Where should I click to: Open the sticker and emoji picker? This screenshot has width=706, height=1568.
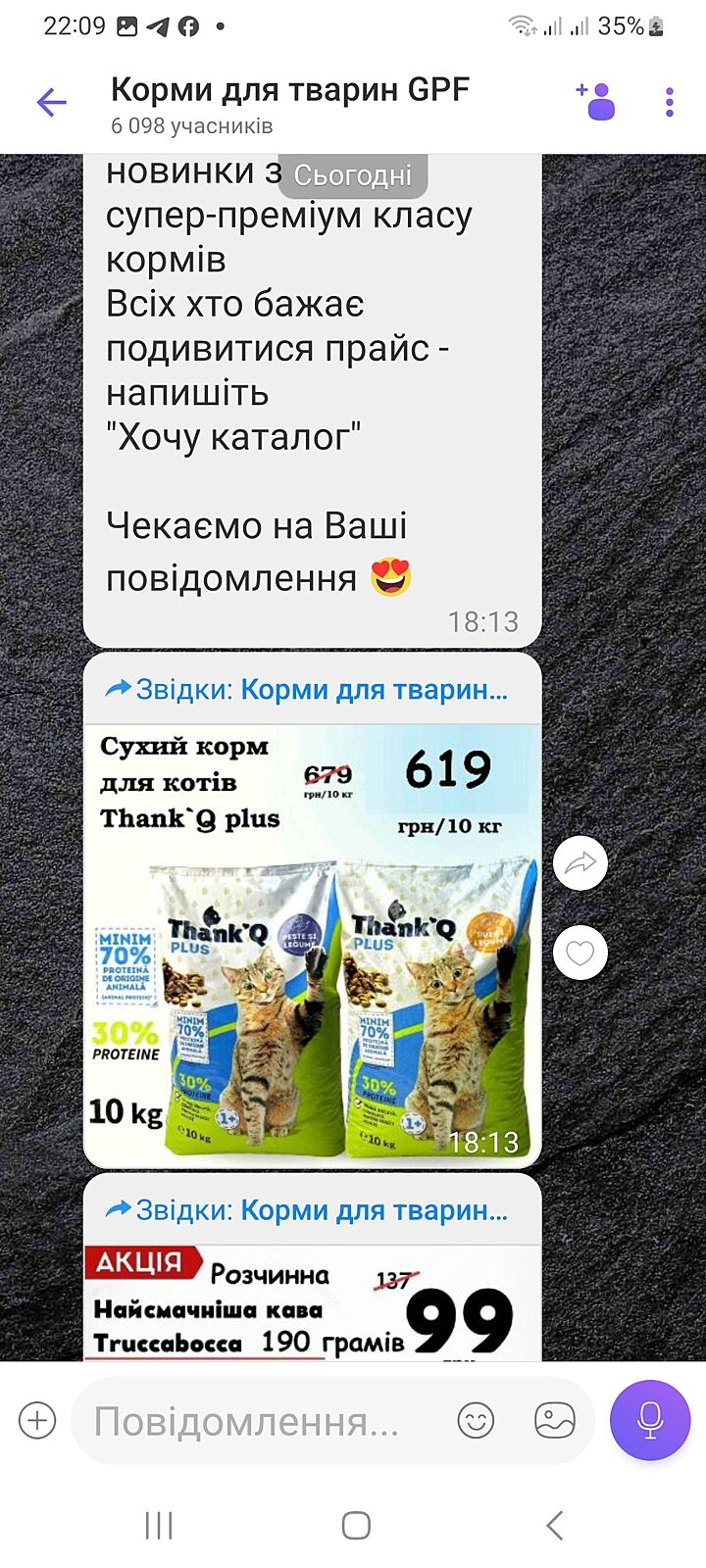tap(476, 1420)
